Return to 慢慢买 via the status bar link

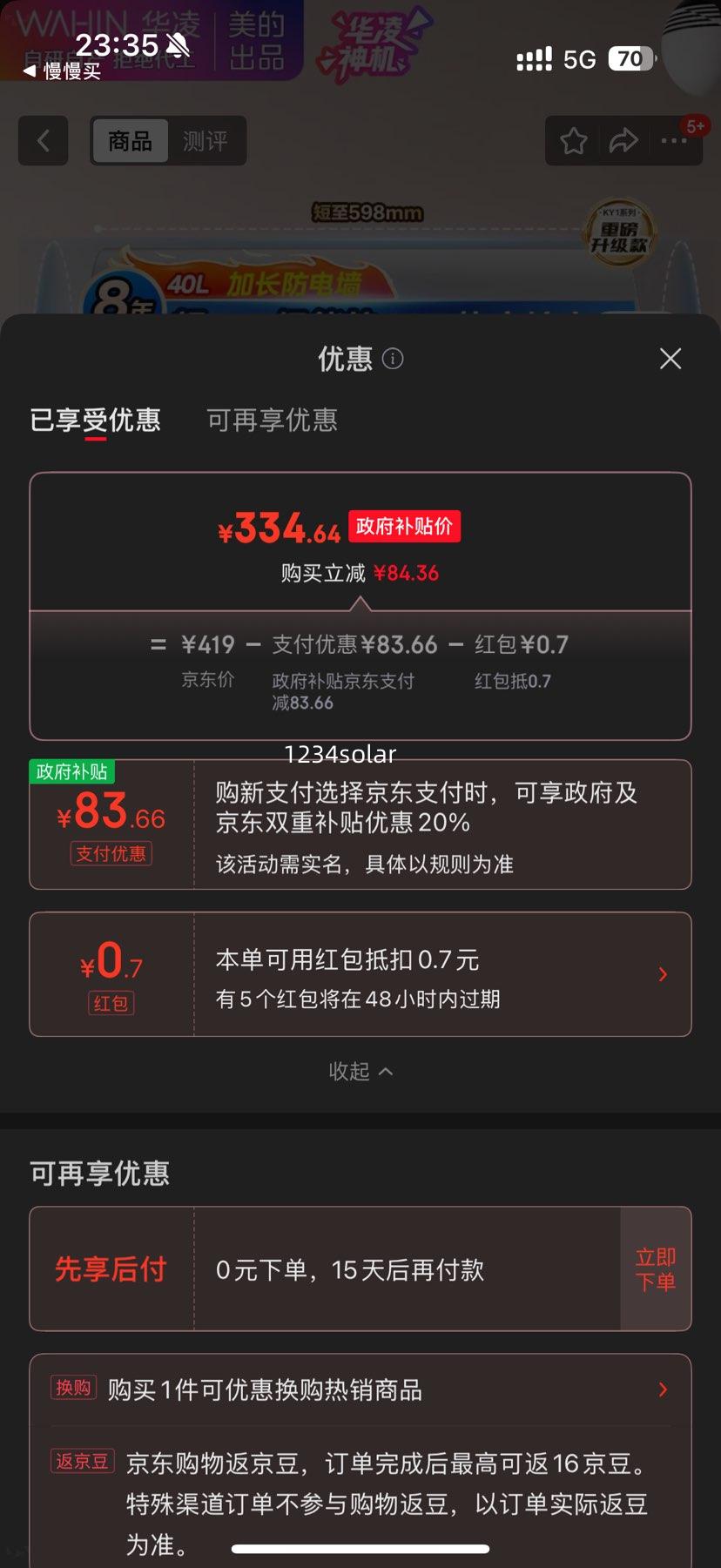(x=62, y=71)
